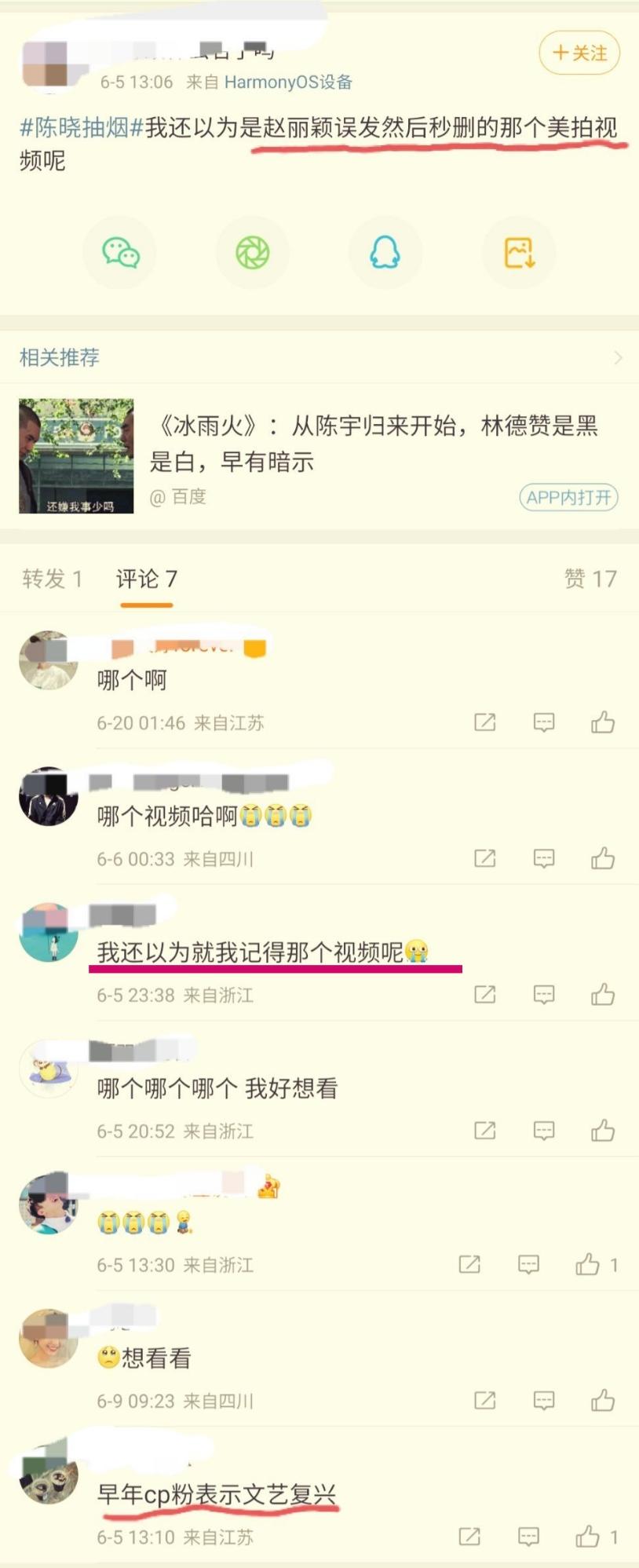Like the comment 哪个啊

click(x=603, y=722)
